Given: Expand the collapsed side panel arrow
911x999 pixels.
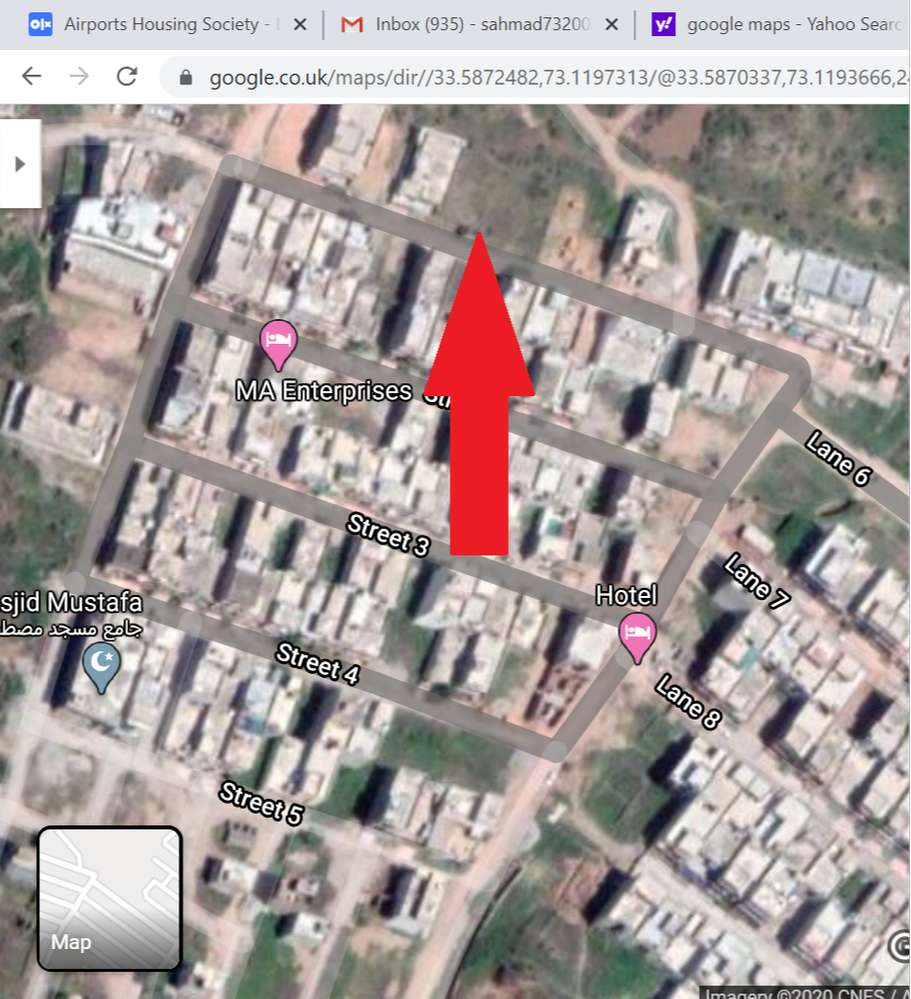Looking at the screenshot, I should pyautogui.click(x=20, y=164).
